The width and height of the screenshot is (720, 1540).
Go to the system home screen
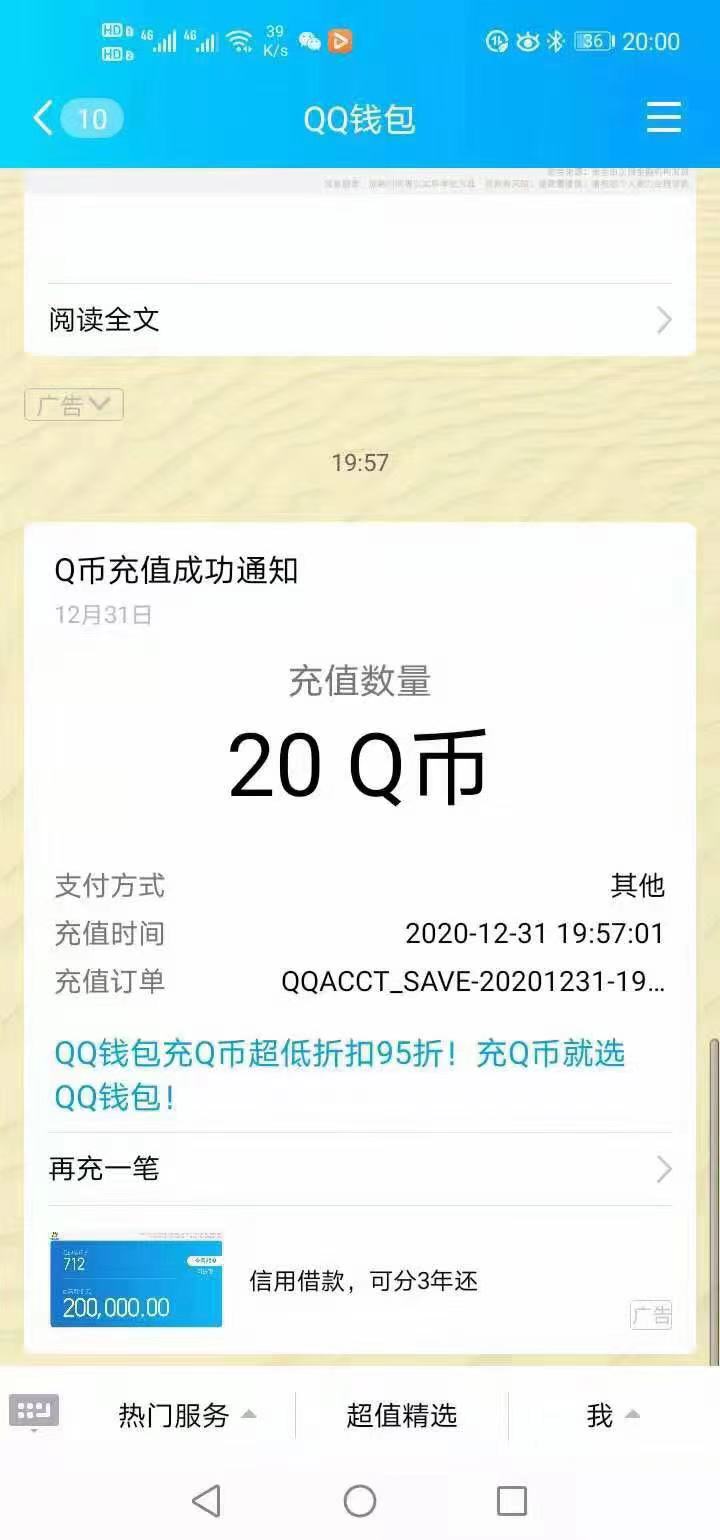pyautogui.click(x=360, y=1500)
